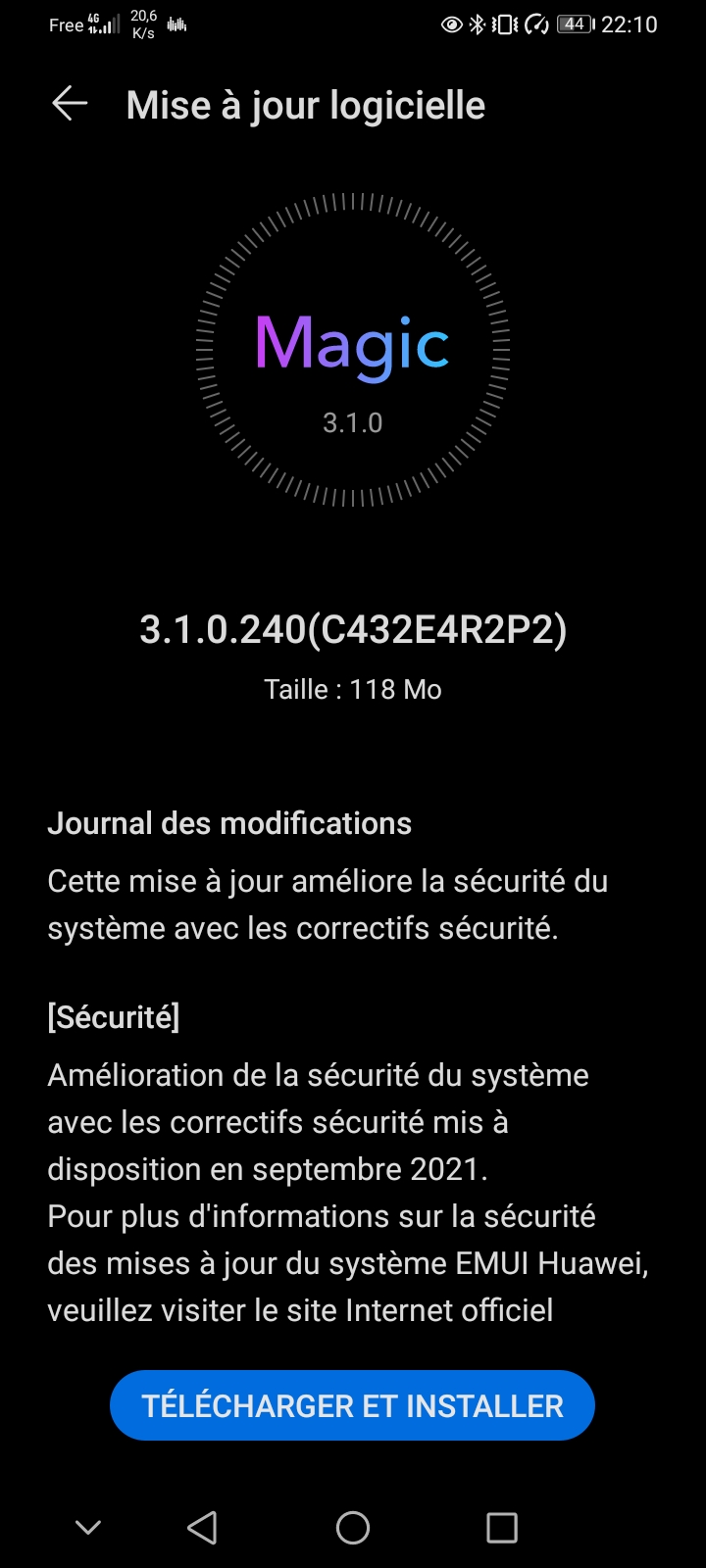The width and height of the screenshot is (706, 1568).
Task: Tap the system back triangle
Action: 202,1527
